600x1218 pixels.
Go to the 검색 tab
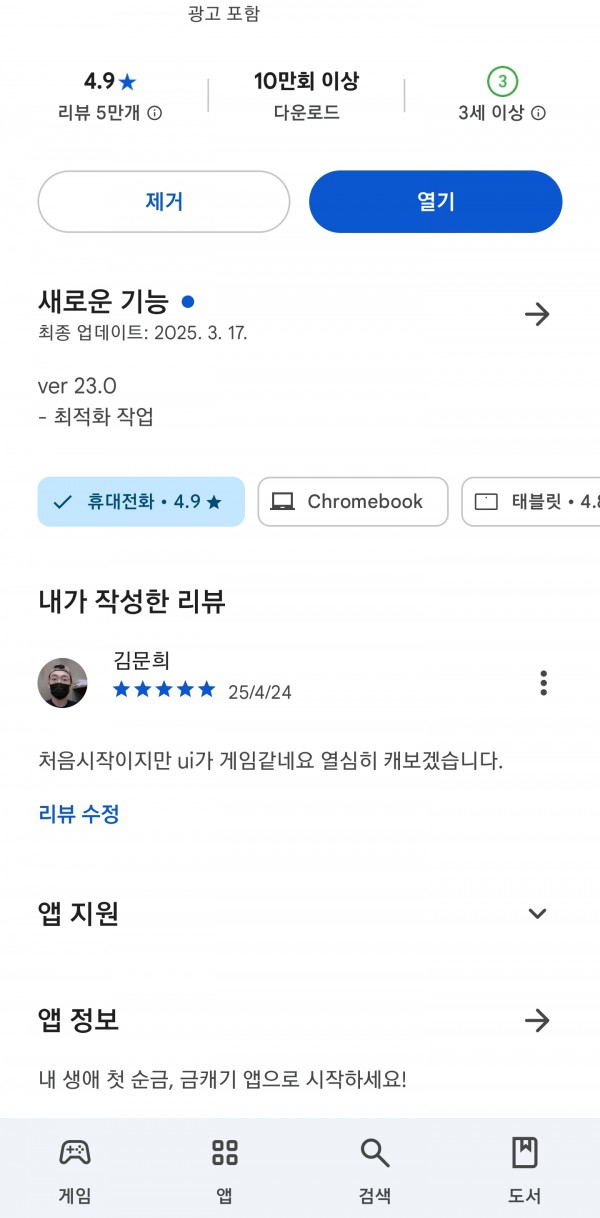[375, 1169]
